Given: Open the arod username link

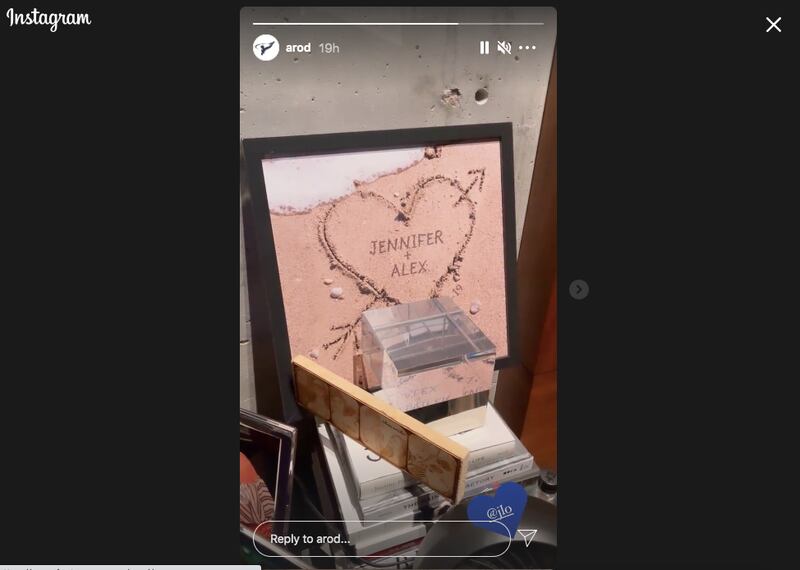Looking at the screenshot, I should (x=298, y=48).
